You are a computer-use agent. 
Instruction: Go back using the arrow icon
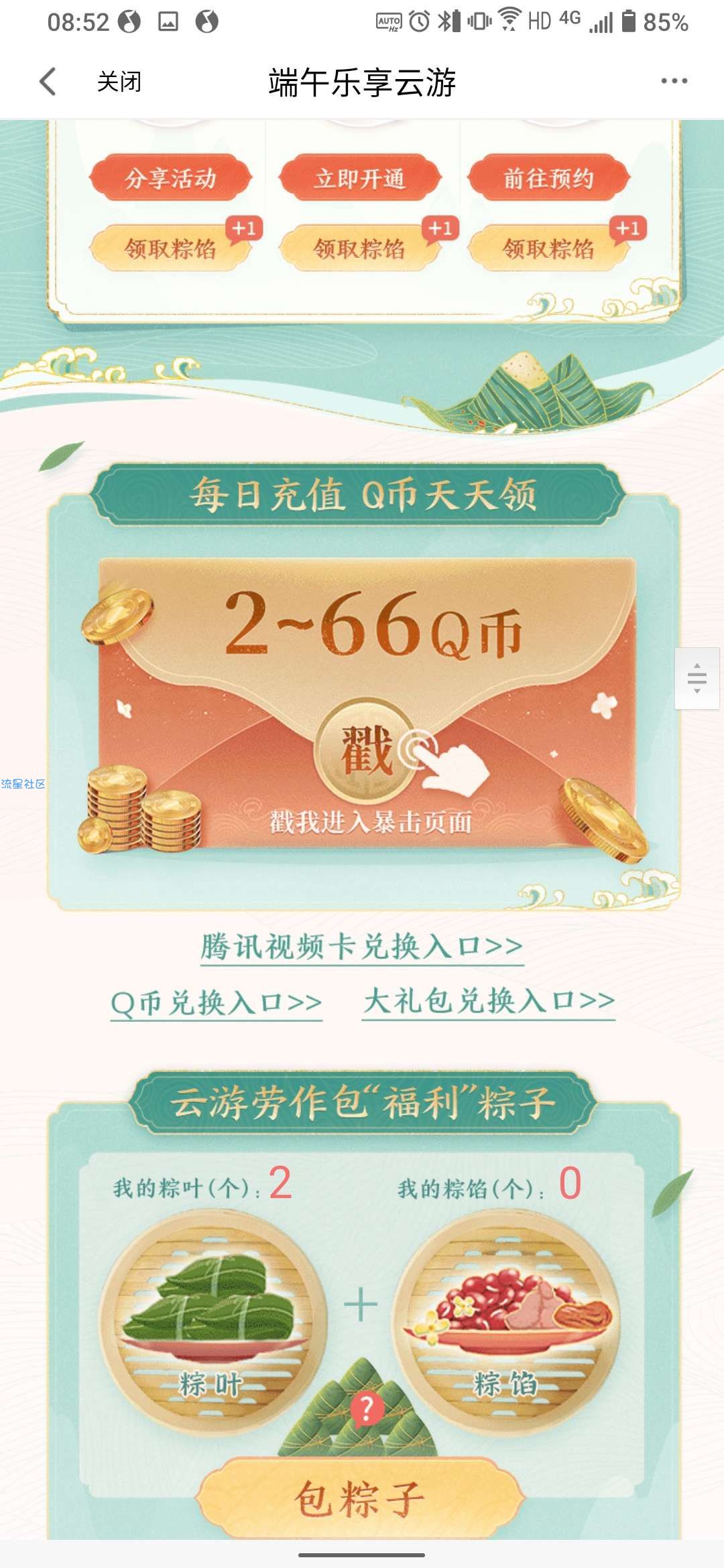click(48, 82)
